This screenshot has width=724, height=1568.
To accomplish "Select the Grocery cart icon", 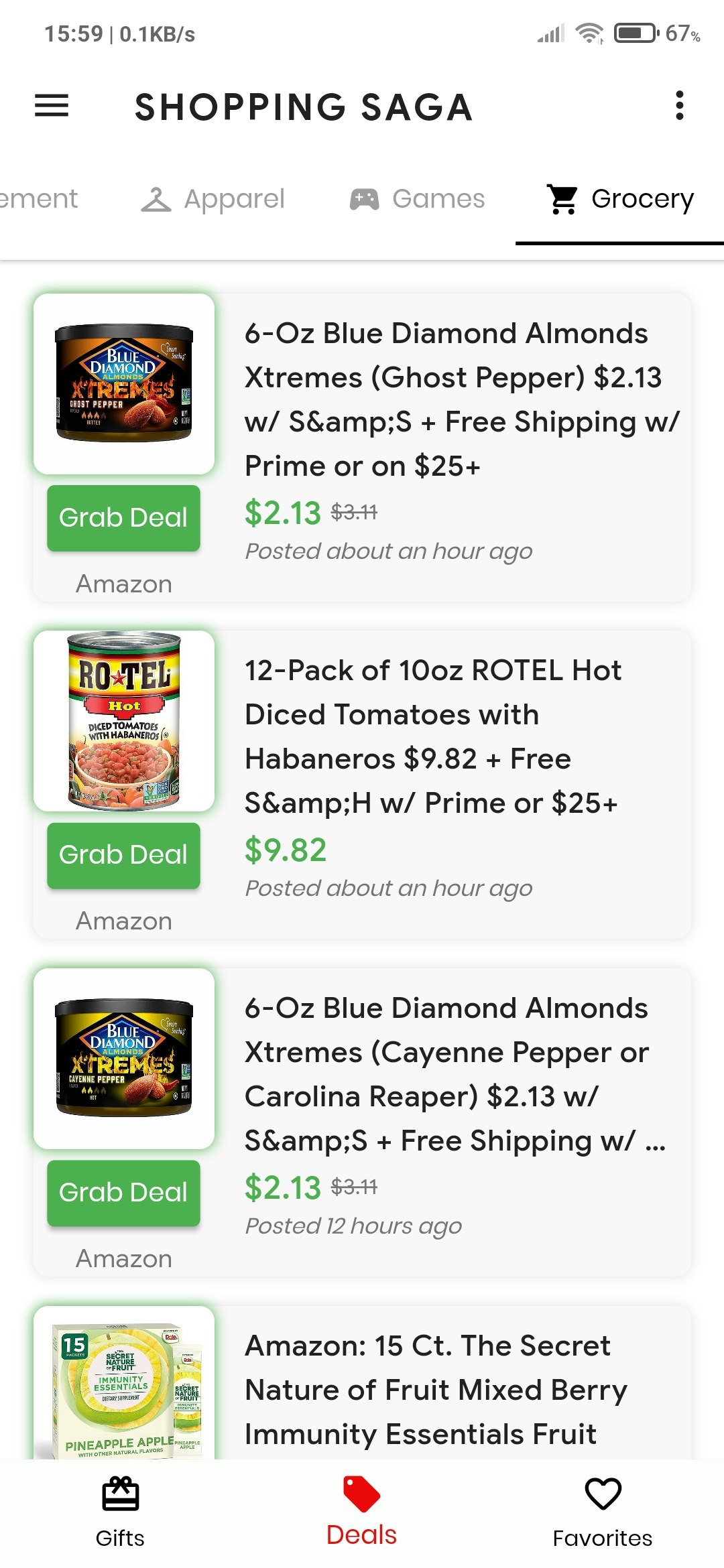I will [562, 198].
